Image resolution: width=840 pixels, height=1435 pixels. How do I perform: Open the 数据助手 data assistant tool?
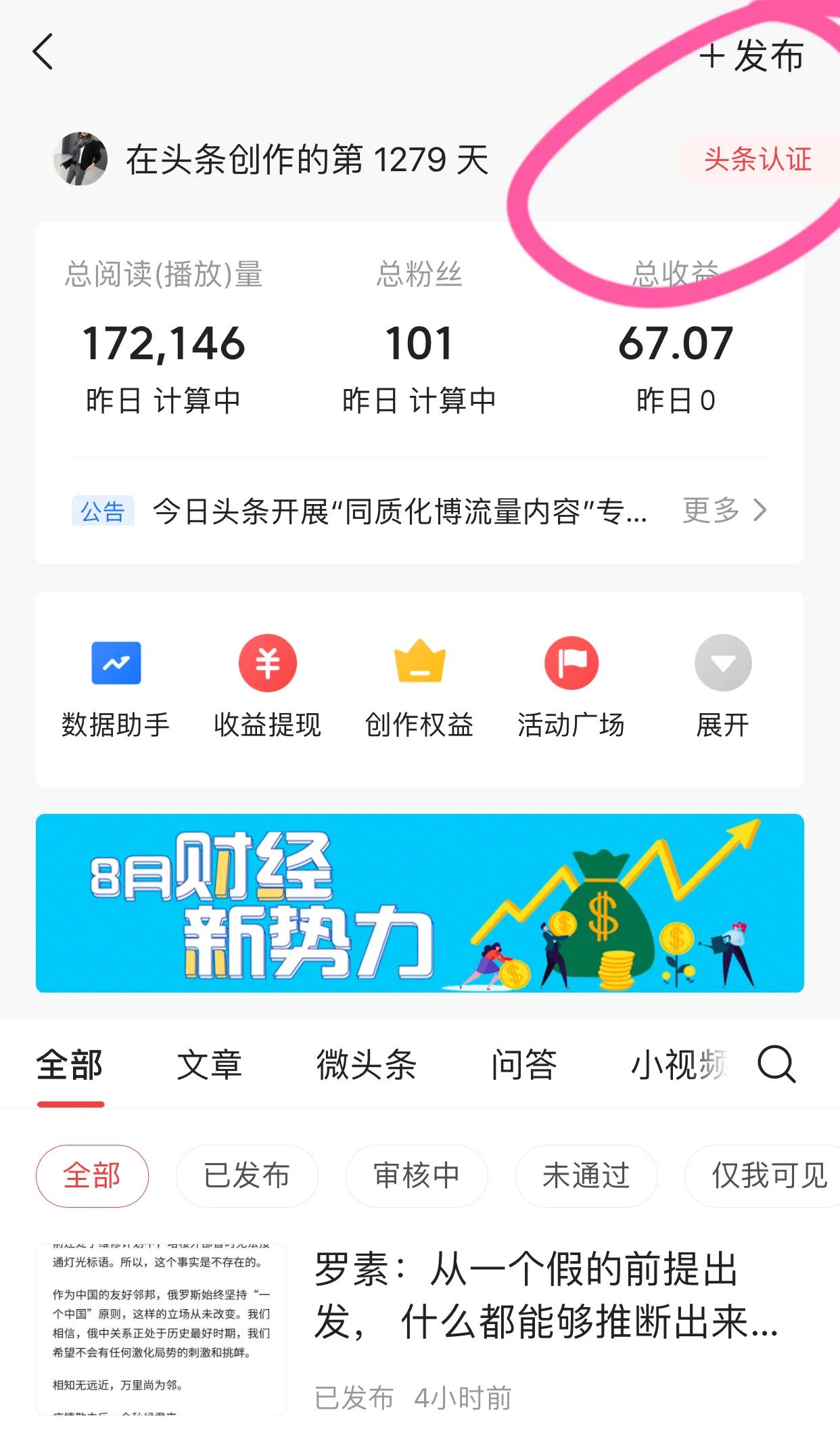(117, 683)
